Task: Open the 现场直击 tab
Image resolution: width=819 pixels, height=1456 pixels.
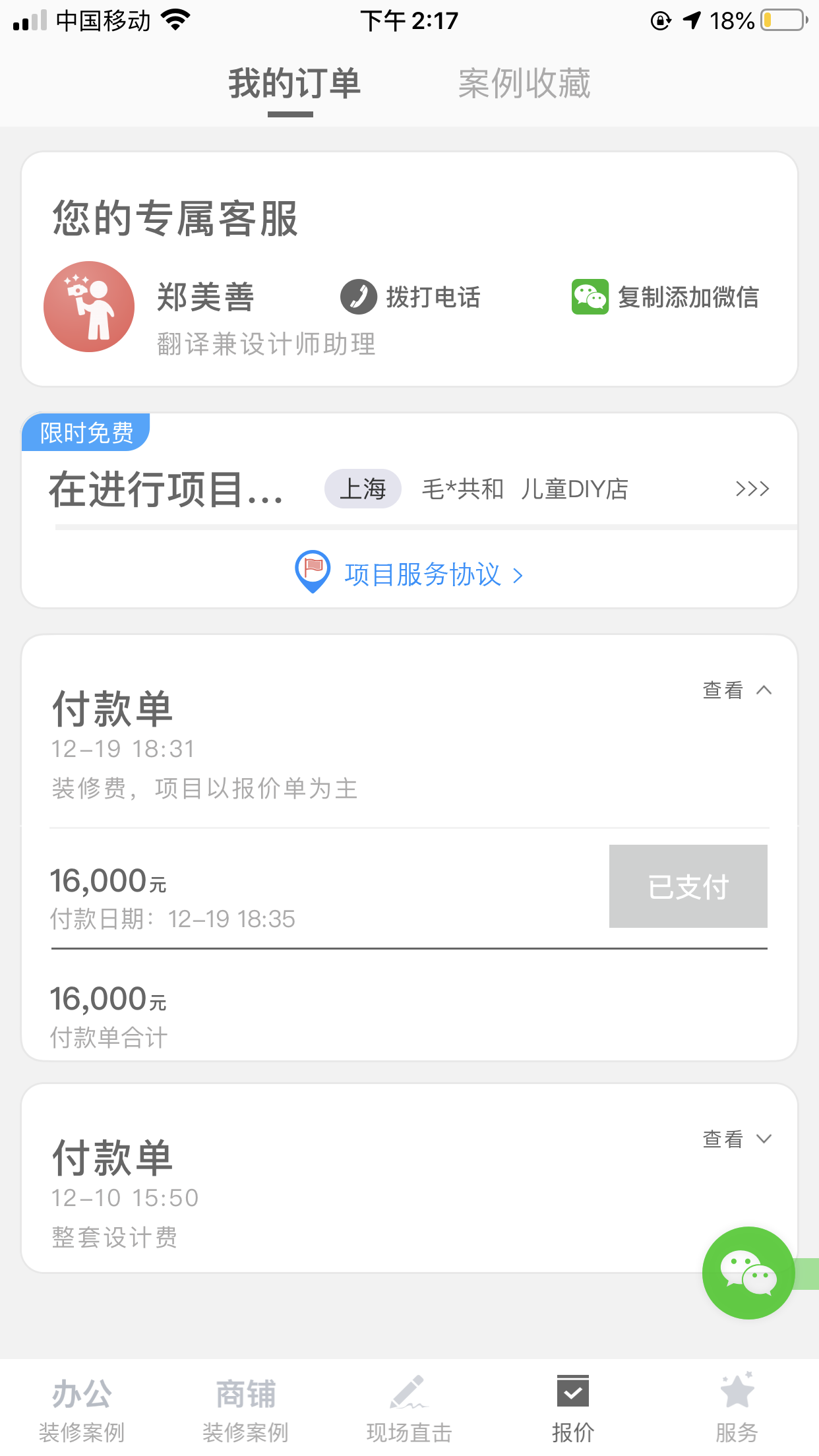Action: tap(409, 1409)
